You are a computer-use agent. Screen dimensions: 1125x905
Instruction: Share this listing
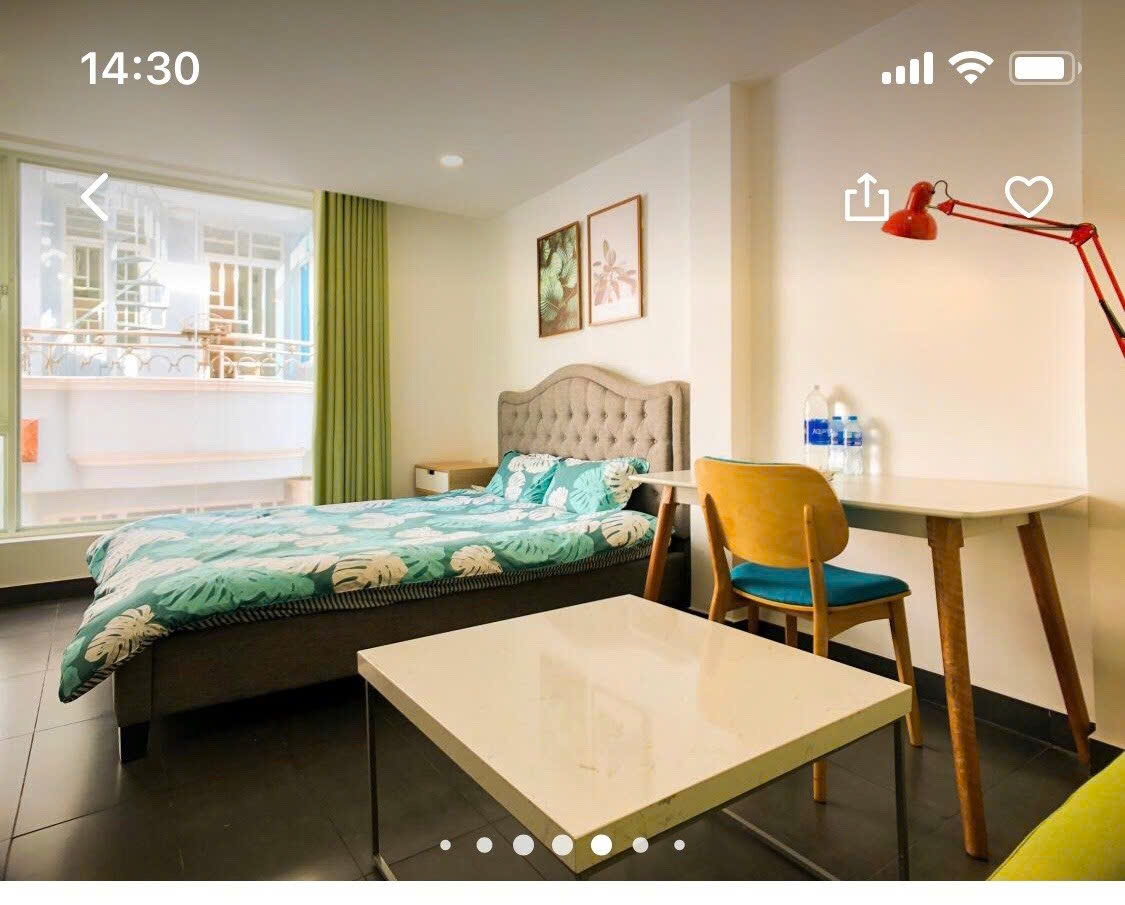click(x=866, y=198)
